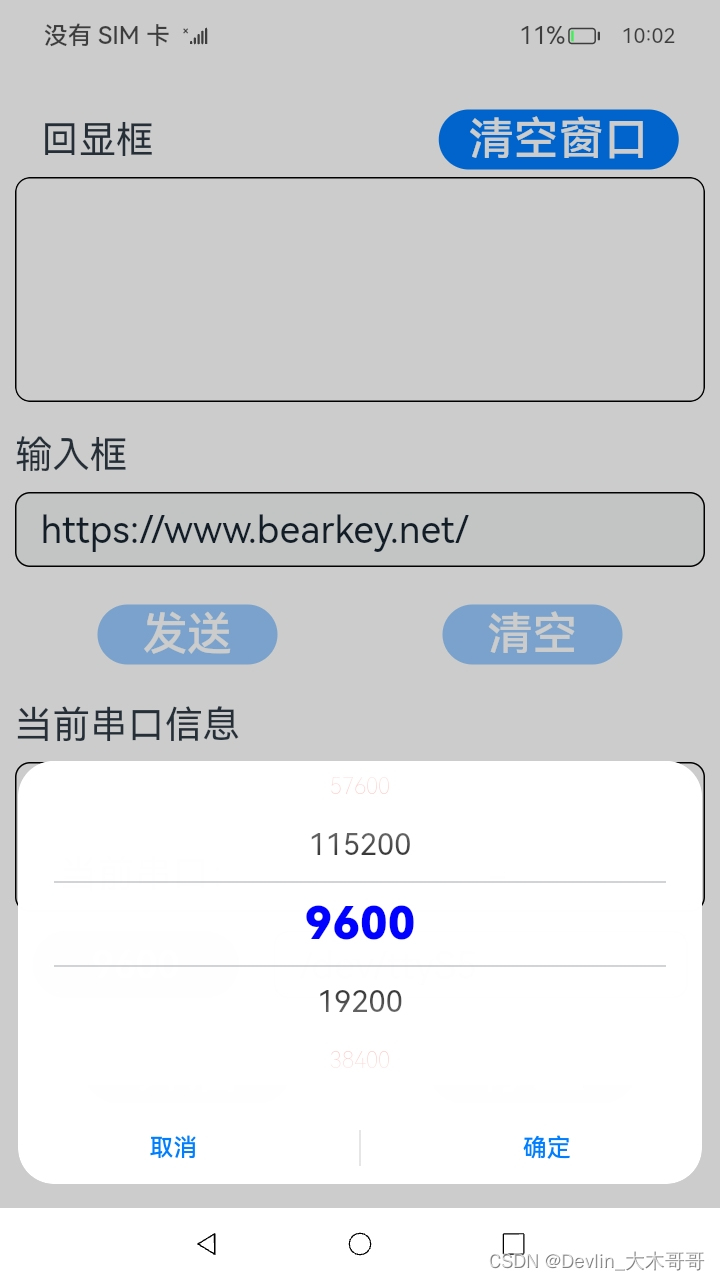Go to the home screen
The image size is (720, 1280).
coord(360,1243)
